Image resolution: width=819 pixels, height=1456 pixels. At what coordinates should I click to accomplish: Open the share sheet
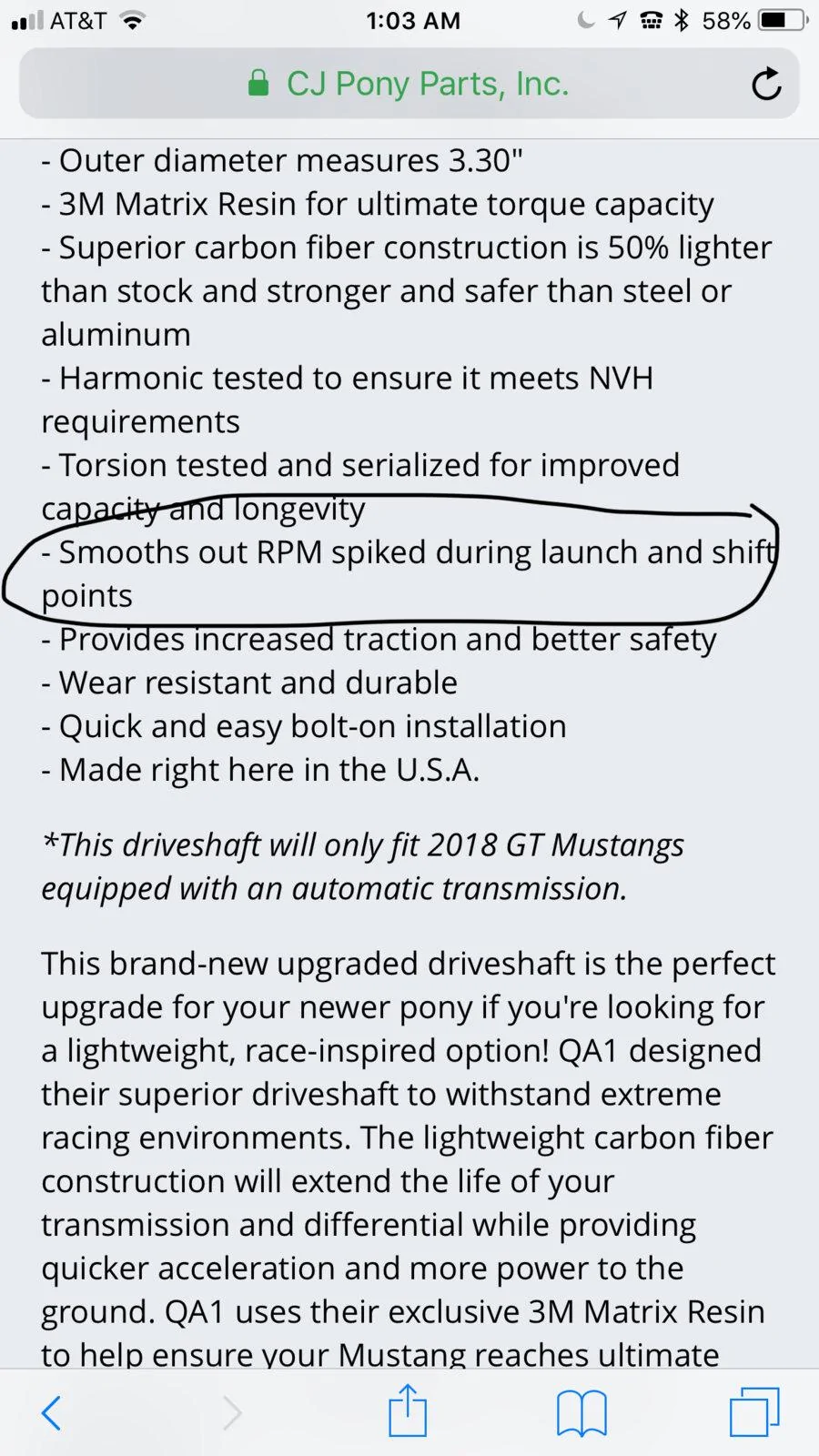click(408, 1410)
